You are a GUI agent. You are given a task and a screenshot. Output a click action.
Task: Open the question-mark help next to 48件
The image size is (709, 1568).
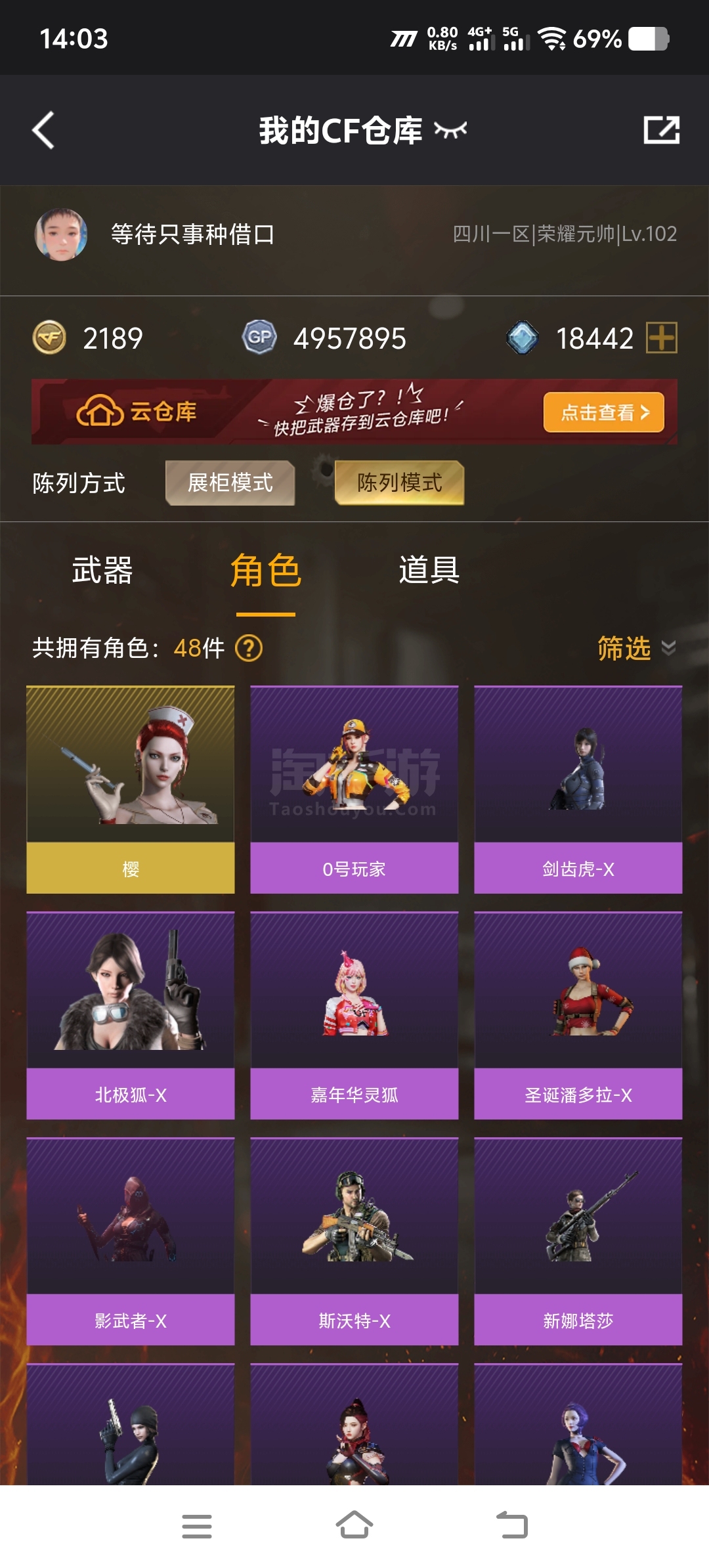tap(249, 648)
